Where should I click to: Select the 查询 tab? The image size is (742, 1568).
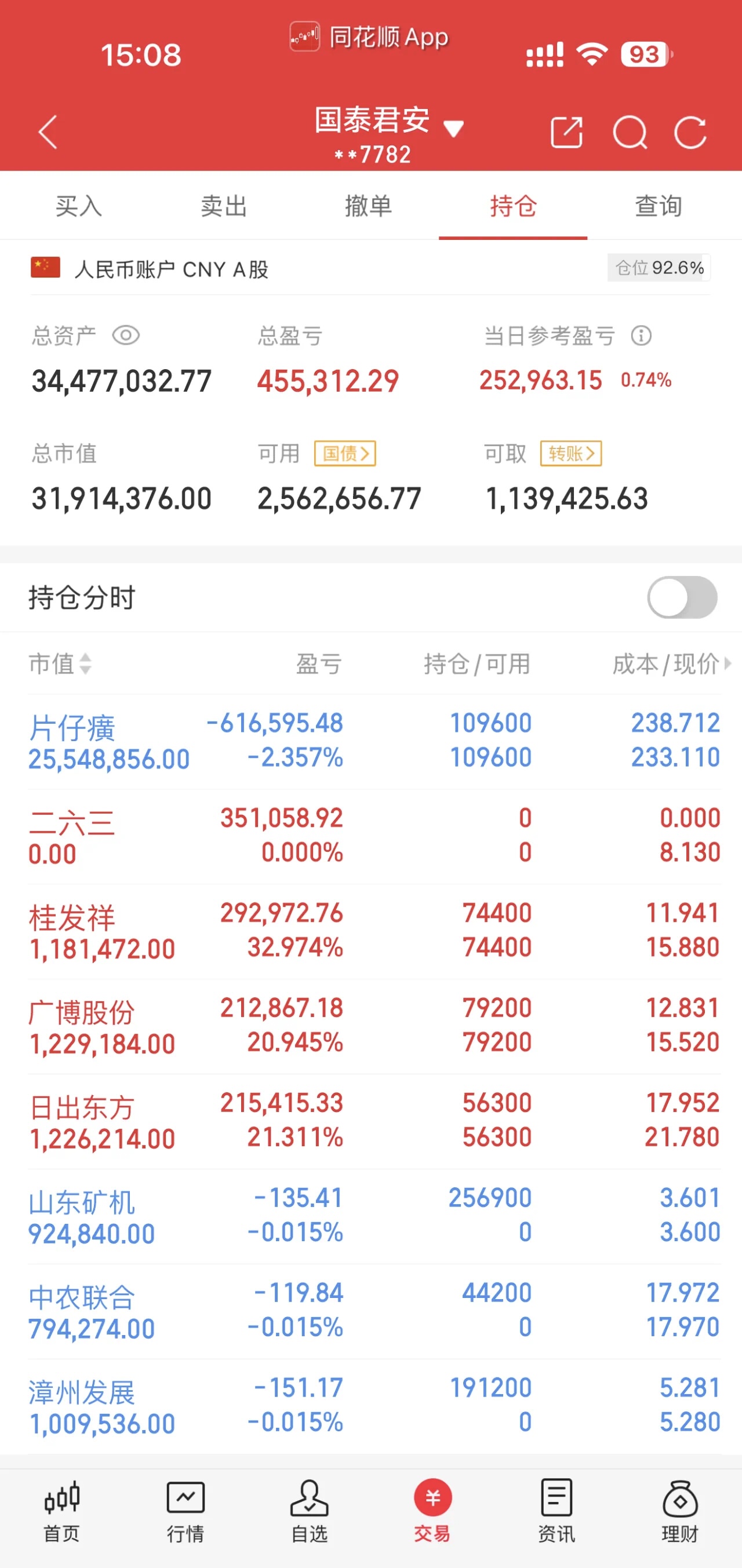[x=658, y=206]
